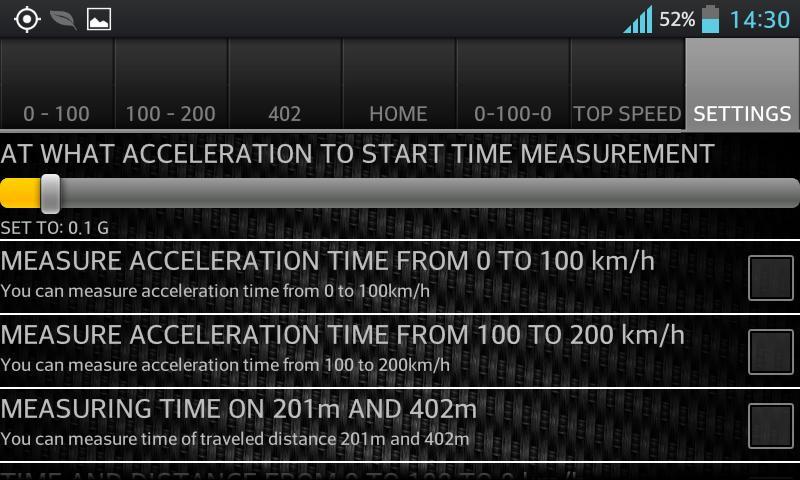Select the 402 tab

coord(285,86)
